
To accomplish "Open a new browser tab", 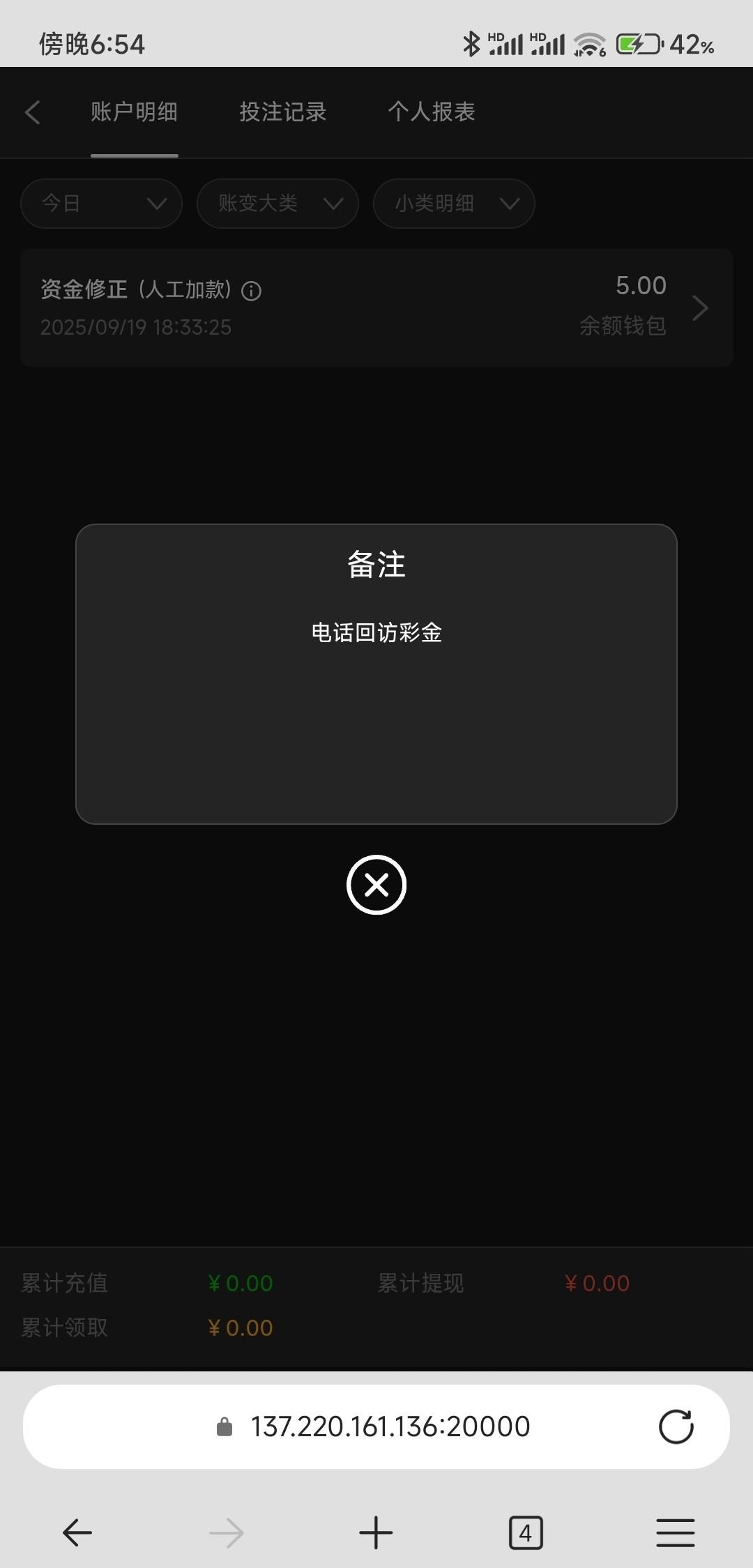I will click(x=376, y=1533).
